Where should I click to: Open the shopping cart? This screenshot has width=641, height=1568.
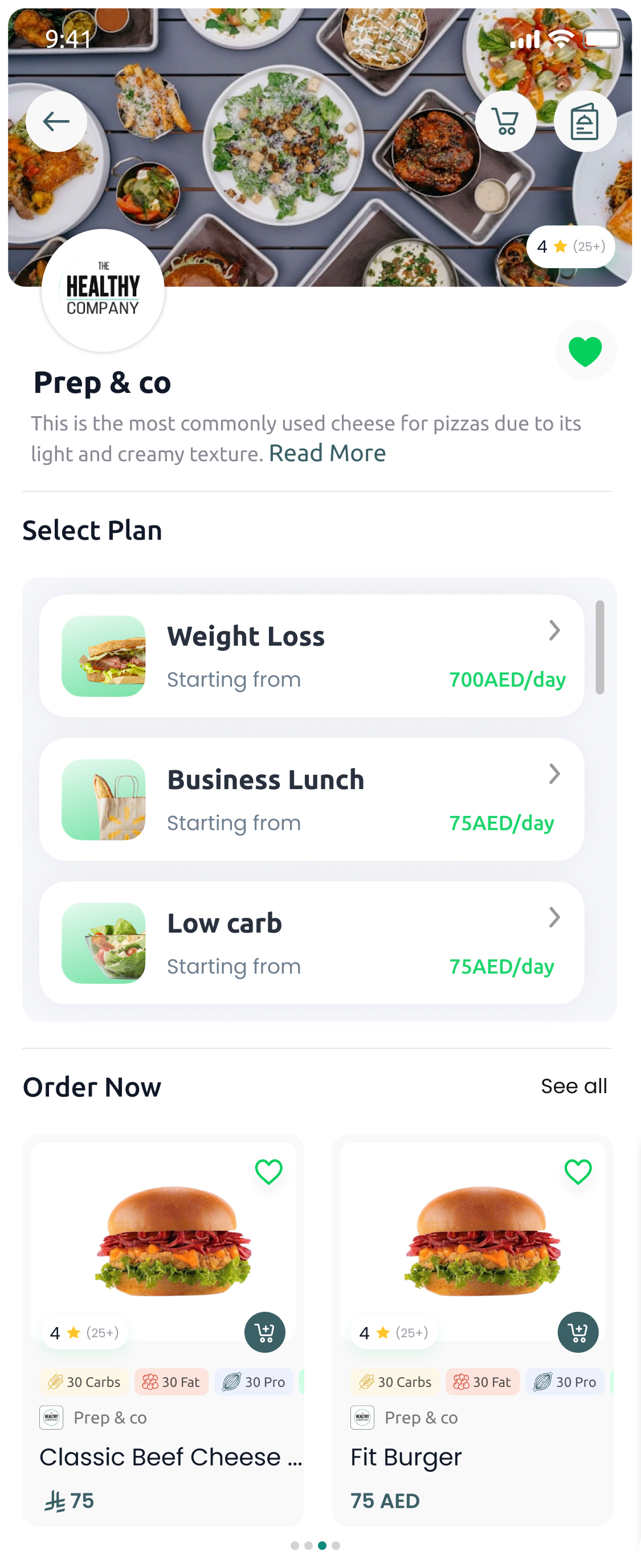[505, 122]
